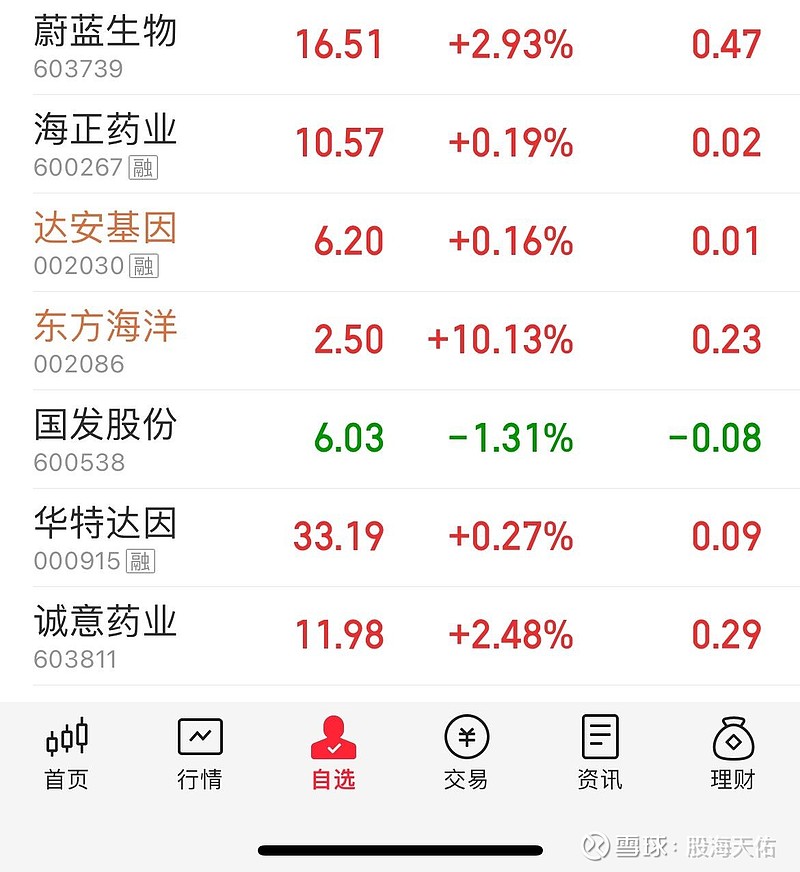Open the 理财 tab
This screenshot has width=800, height=872.
733,754
